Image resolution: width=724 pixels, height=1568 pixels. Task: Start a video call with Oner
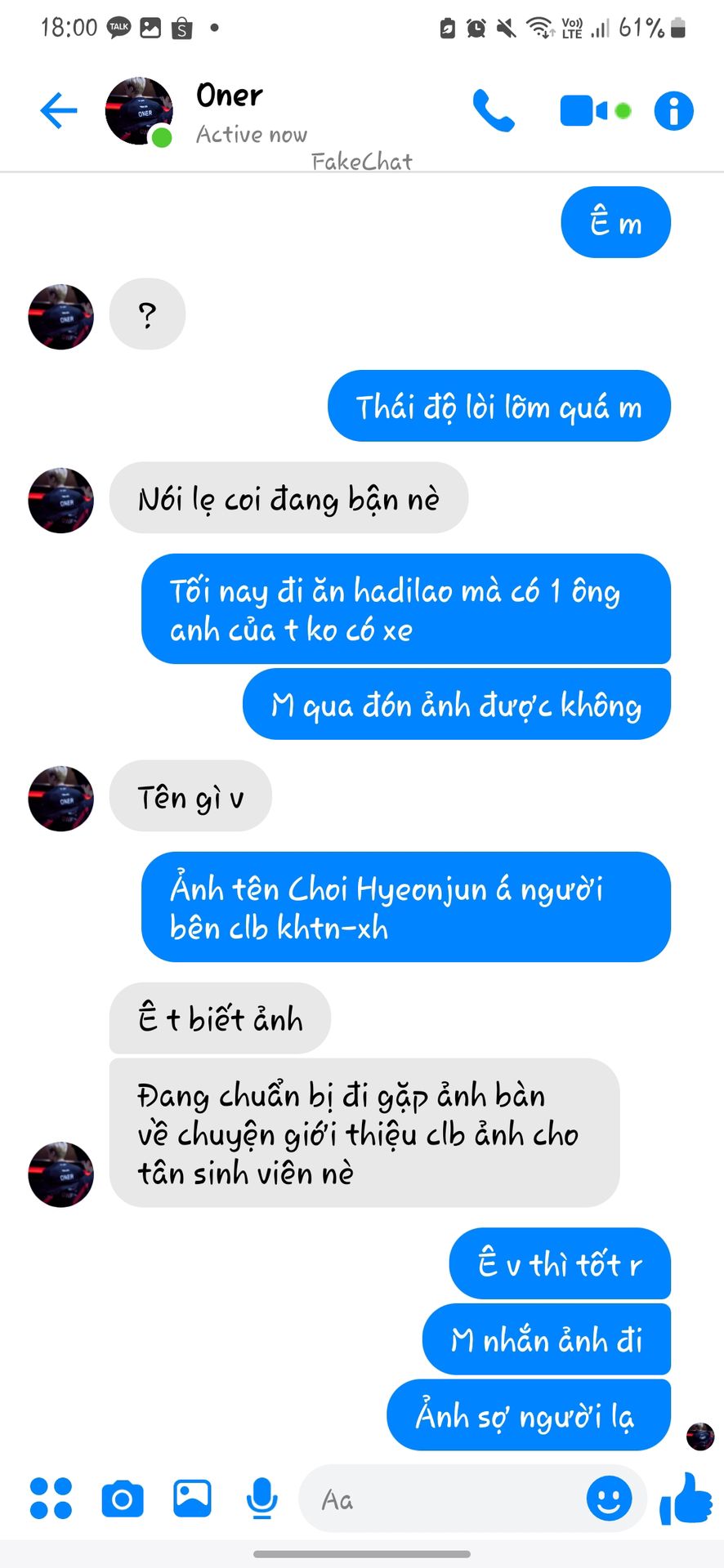595,110
